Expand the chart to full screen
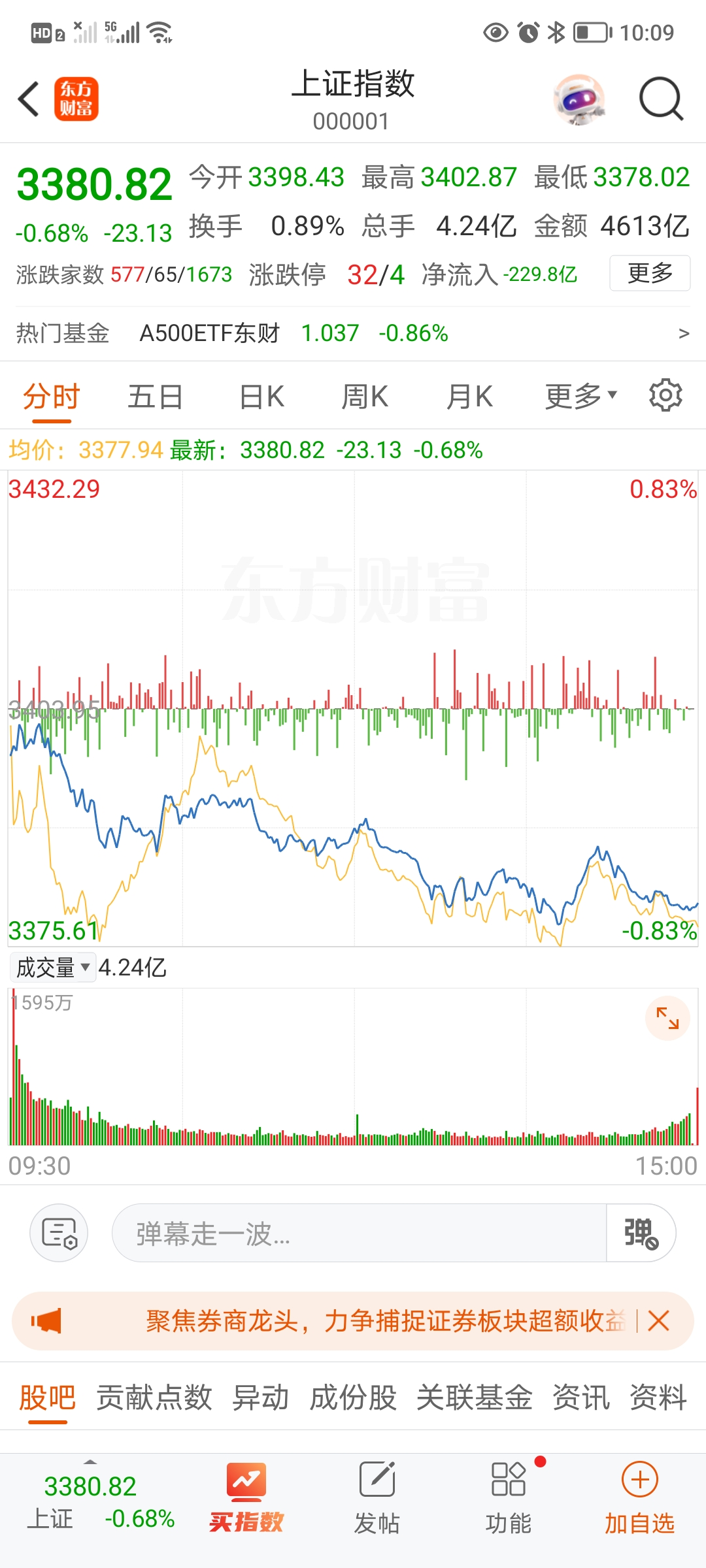706x1568 pixels. coord(667,1018)
